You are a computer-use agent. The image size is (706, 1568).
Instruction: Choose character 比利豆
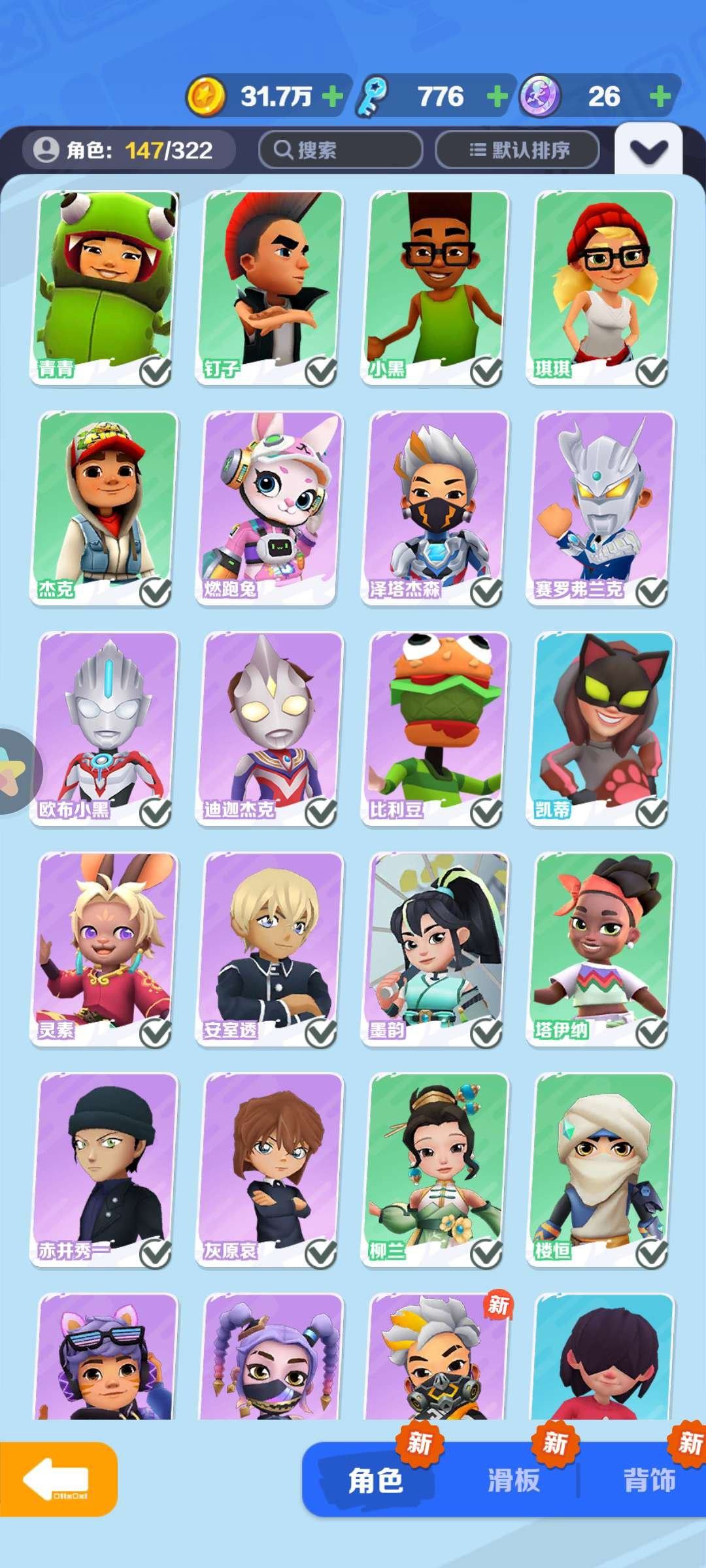tap(435, 728)
